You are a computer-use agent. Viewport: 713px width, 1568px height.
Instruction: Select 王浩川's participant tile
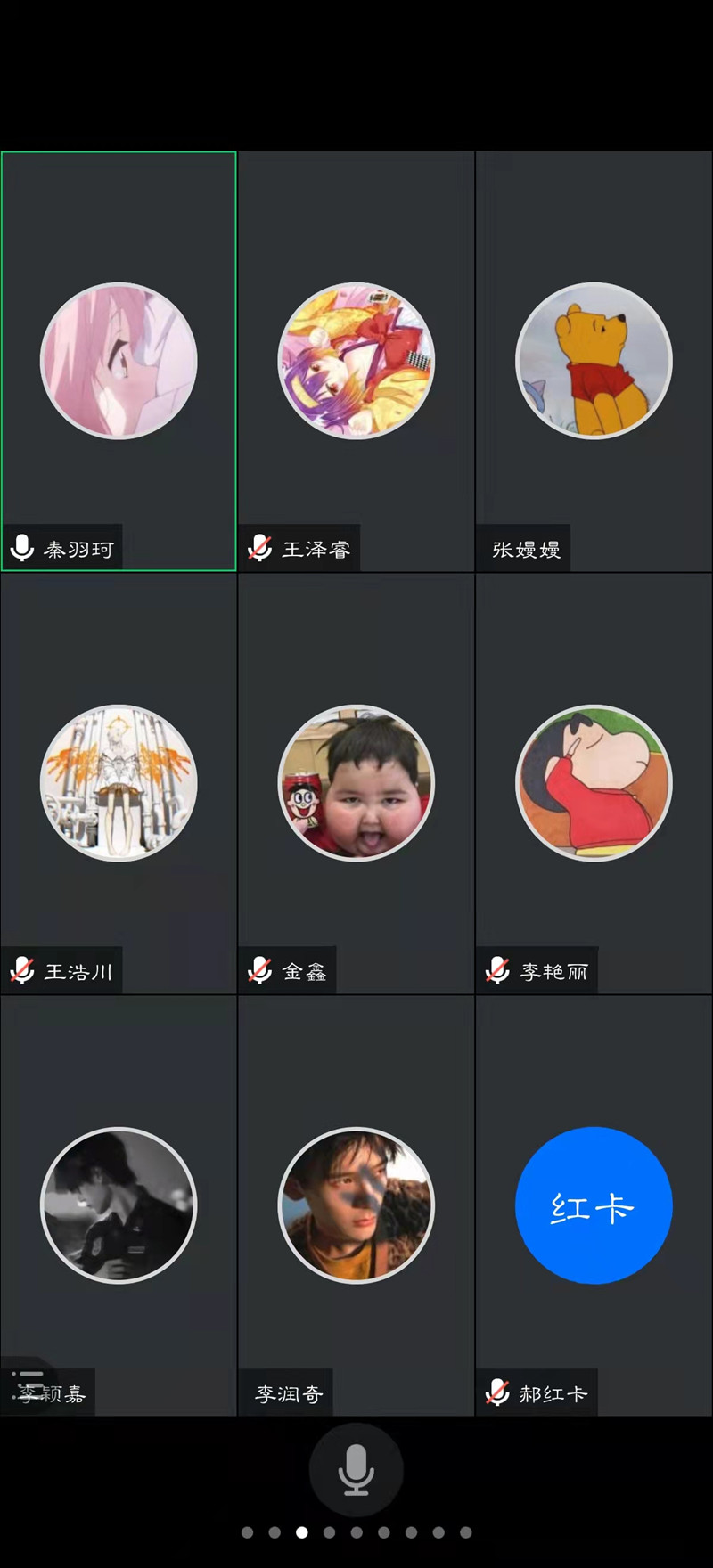pos(119,783)
